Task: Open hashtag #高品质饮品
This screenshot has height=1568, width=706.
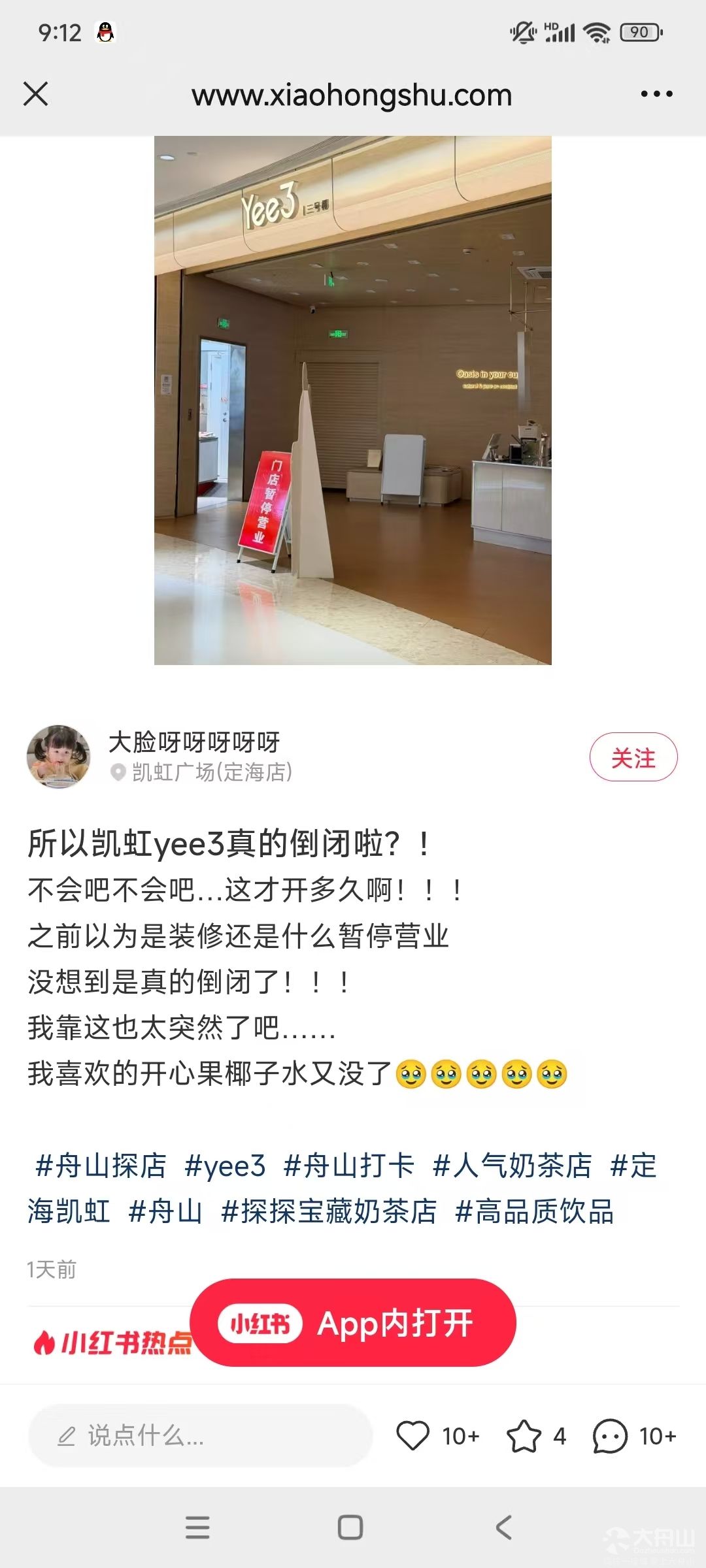Action: [x=534, y=1212]
